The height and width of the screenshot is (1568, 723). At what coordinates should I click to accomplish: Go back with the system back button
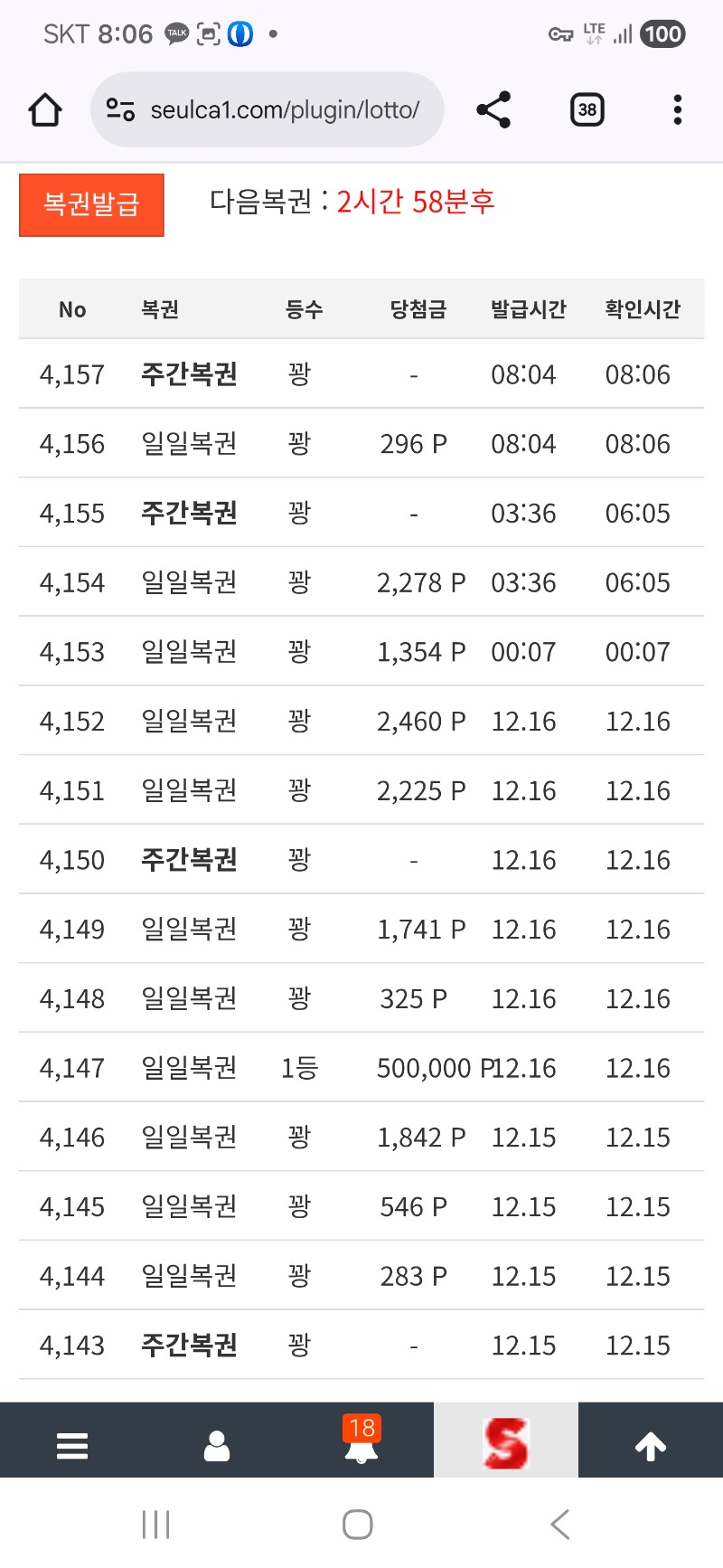[x=560, y=1525]
